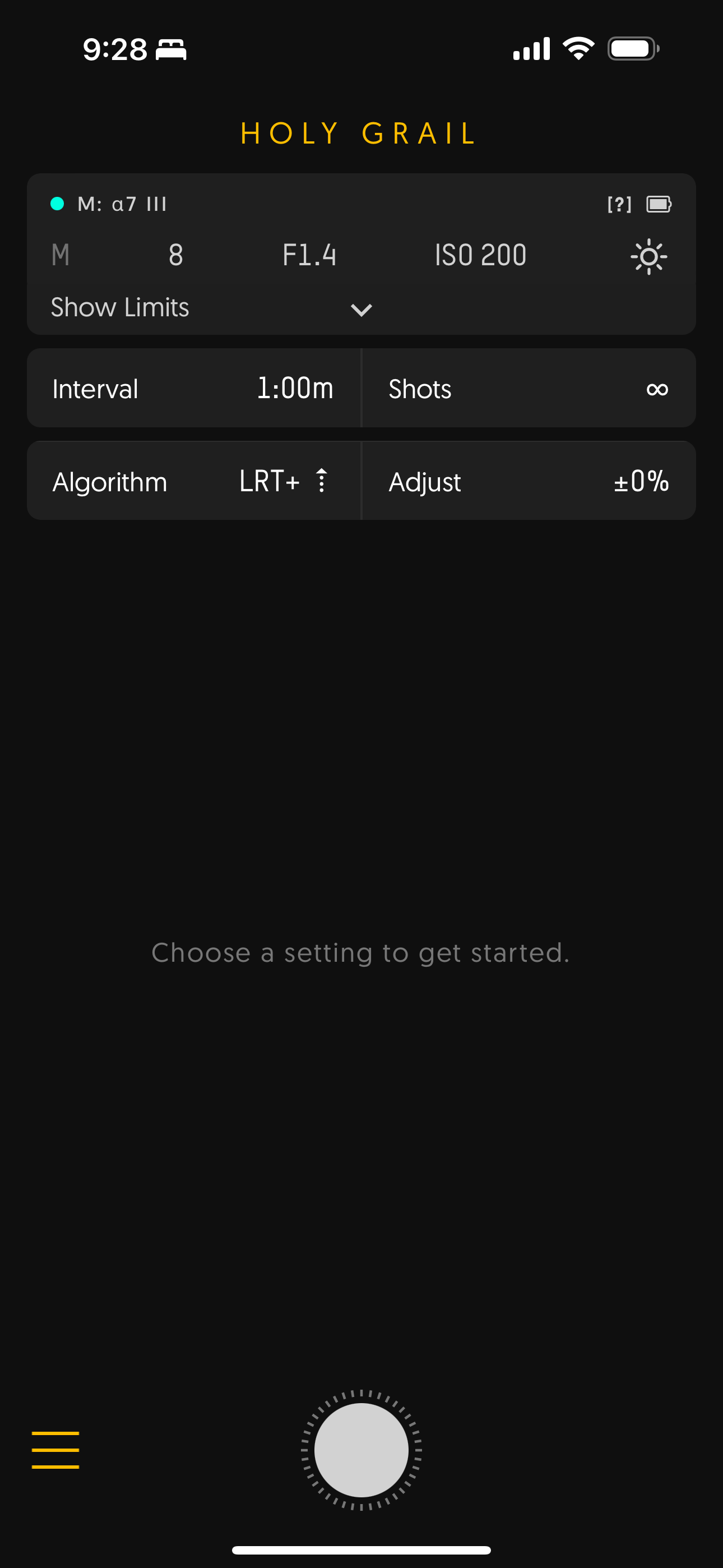
Task: Open the hamburger menu
Action: pos(55,1449)
